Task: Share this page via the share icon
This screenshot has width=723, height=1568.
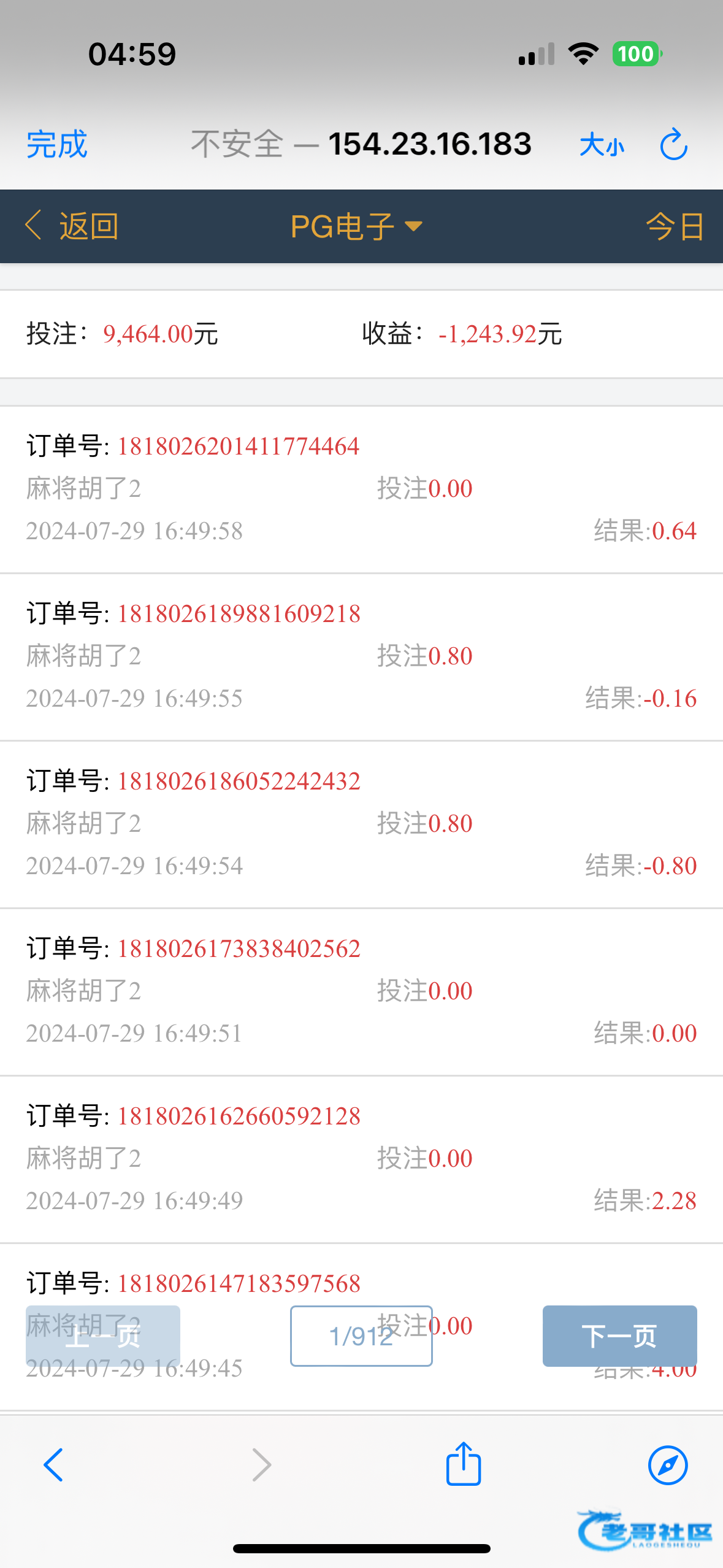Action: point(464,1464)
